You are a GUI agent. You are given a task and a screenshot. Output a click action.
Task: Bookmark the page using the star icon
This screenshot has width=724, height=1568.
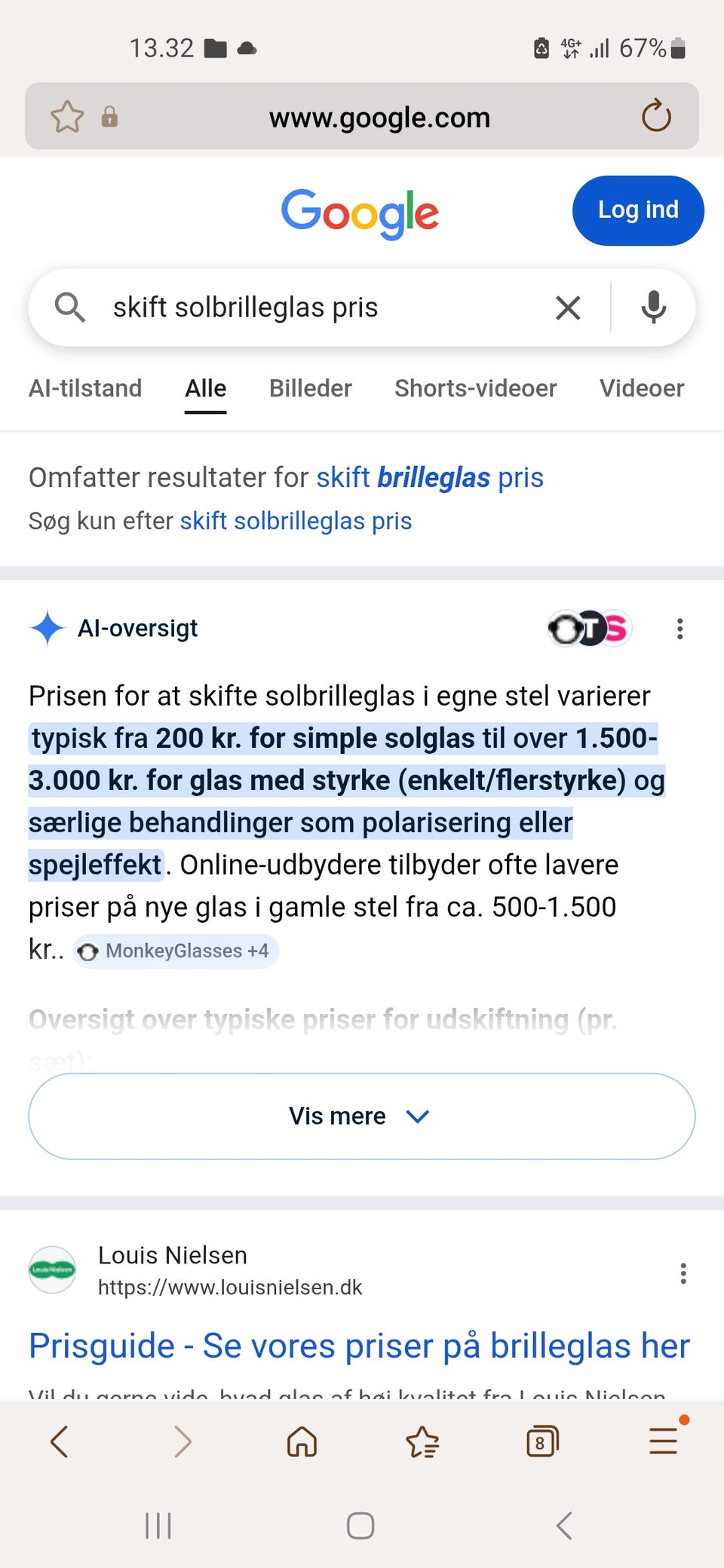tap(68, 117)
